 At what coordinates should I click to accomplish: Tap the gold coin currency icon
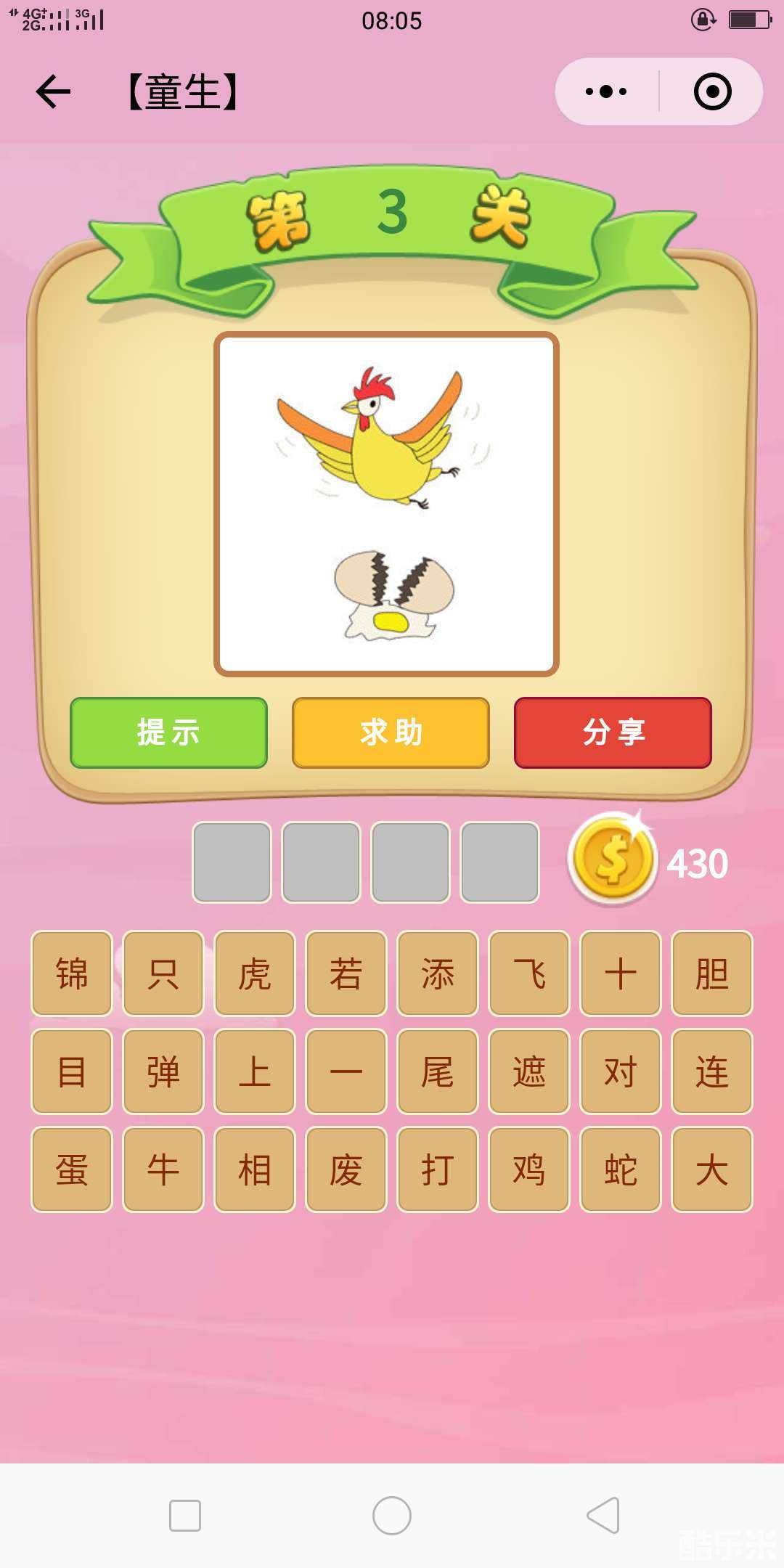point(613,859)
